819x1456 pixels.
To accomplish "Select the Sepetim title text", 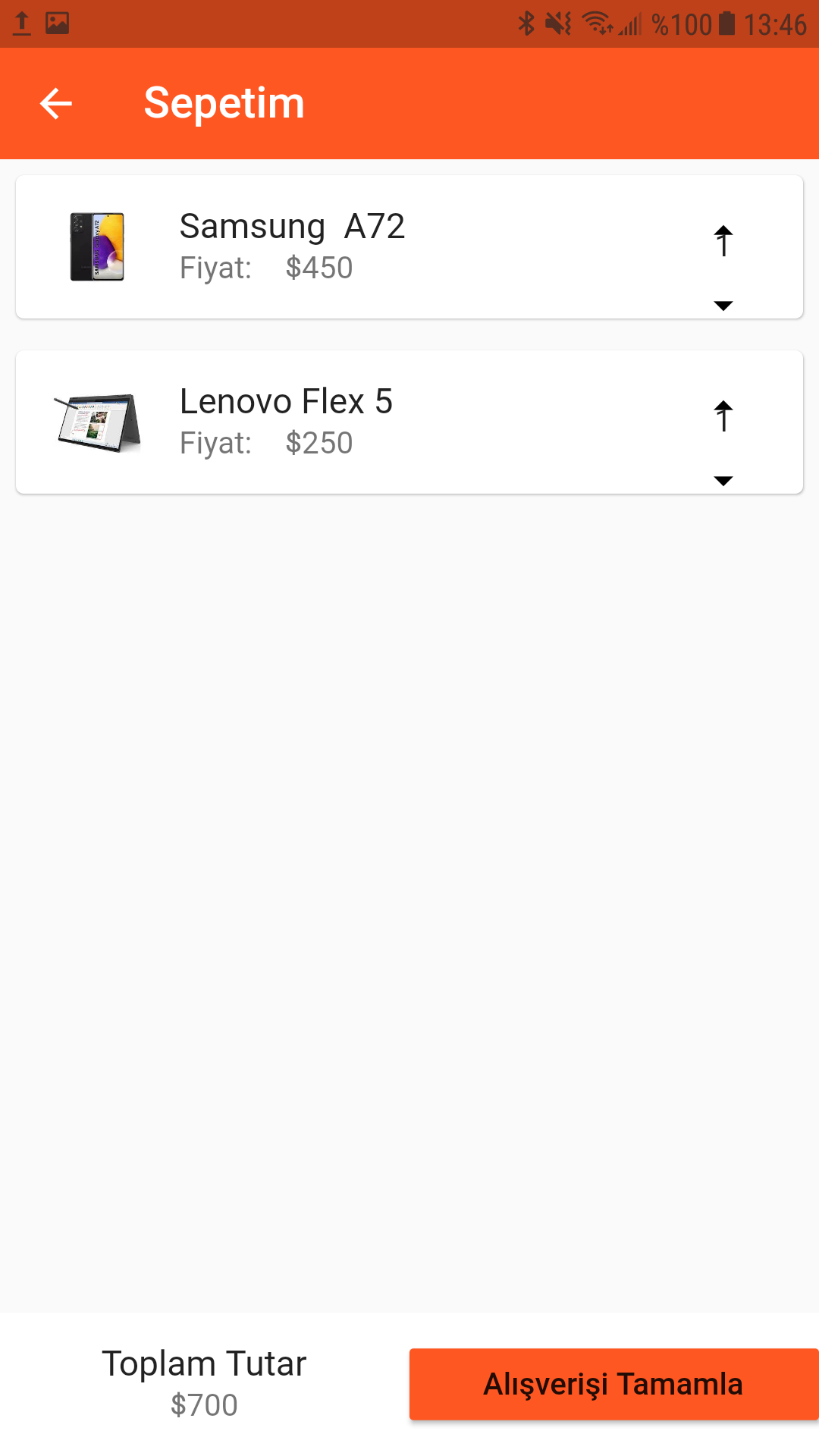I will click(224, 102).
